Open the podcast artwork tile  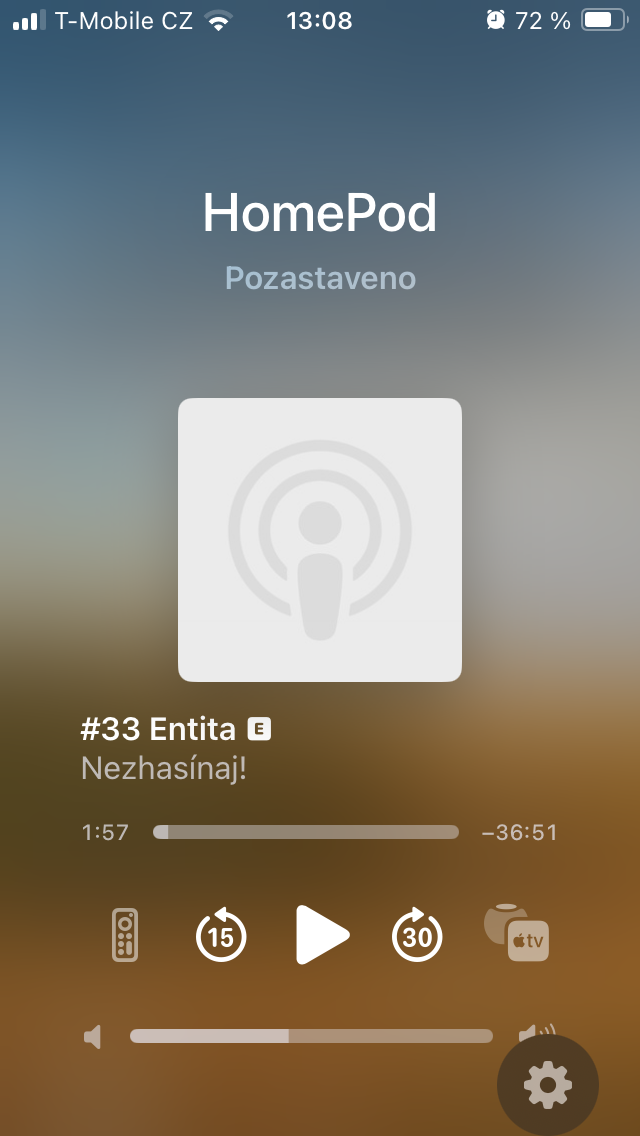click(x=320, y=540)
